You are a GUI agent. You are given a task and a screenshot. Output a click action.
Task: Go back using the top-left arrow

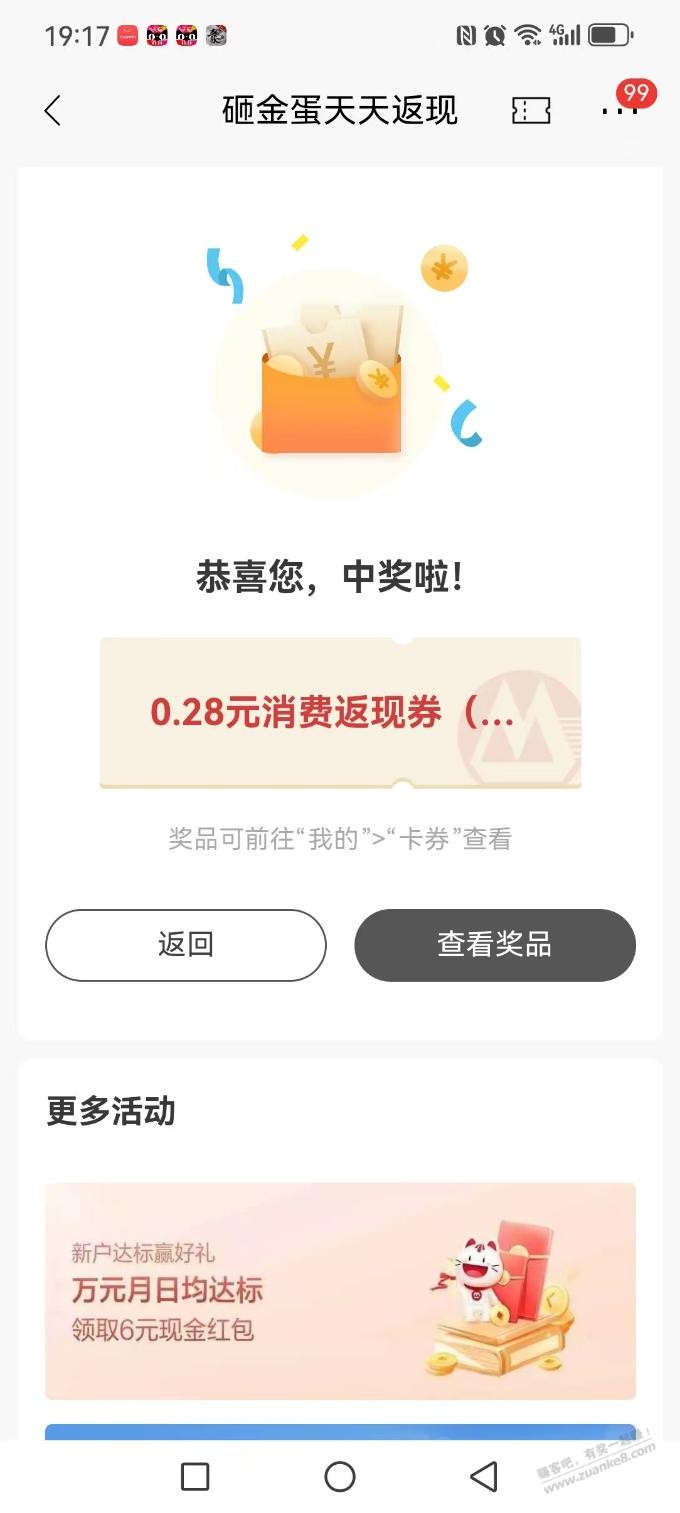coord(53,111)
